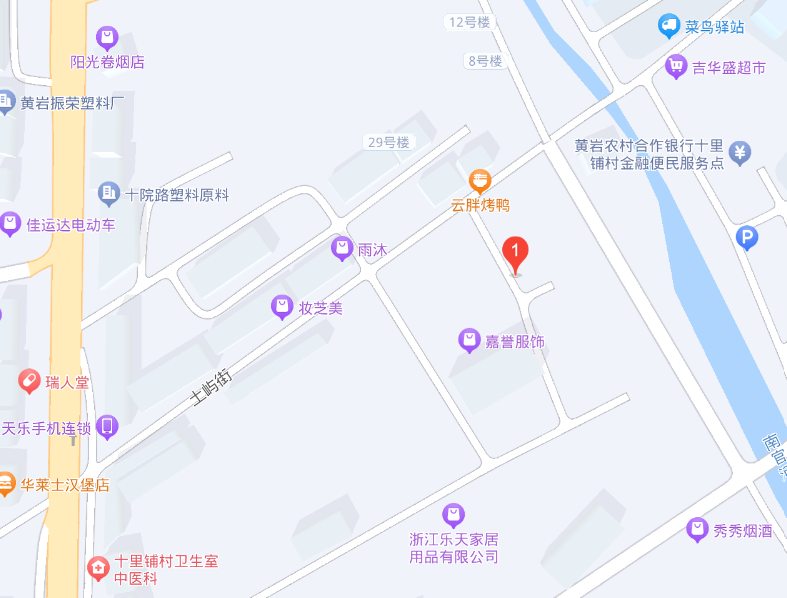The image size is (787, 598).
Task: Select the 妆芝美 shop marker
Action: 283,308
